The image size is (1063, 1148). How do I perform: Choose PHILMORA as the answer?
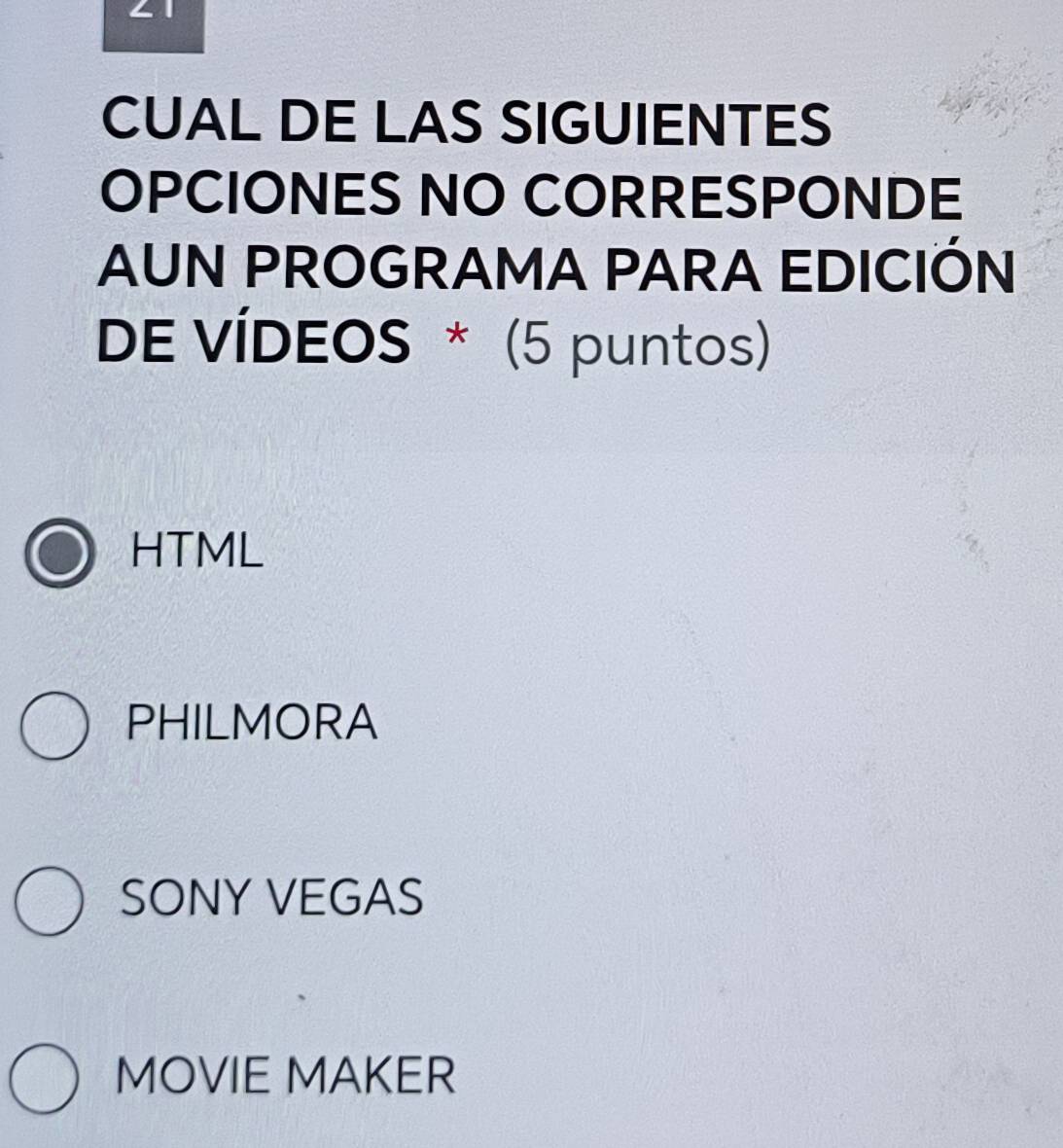53,726
